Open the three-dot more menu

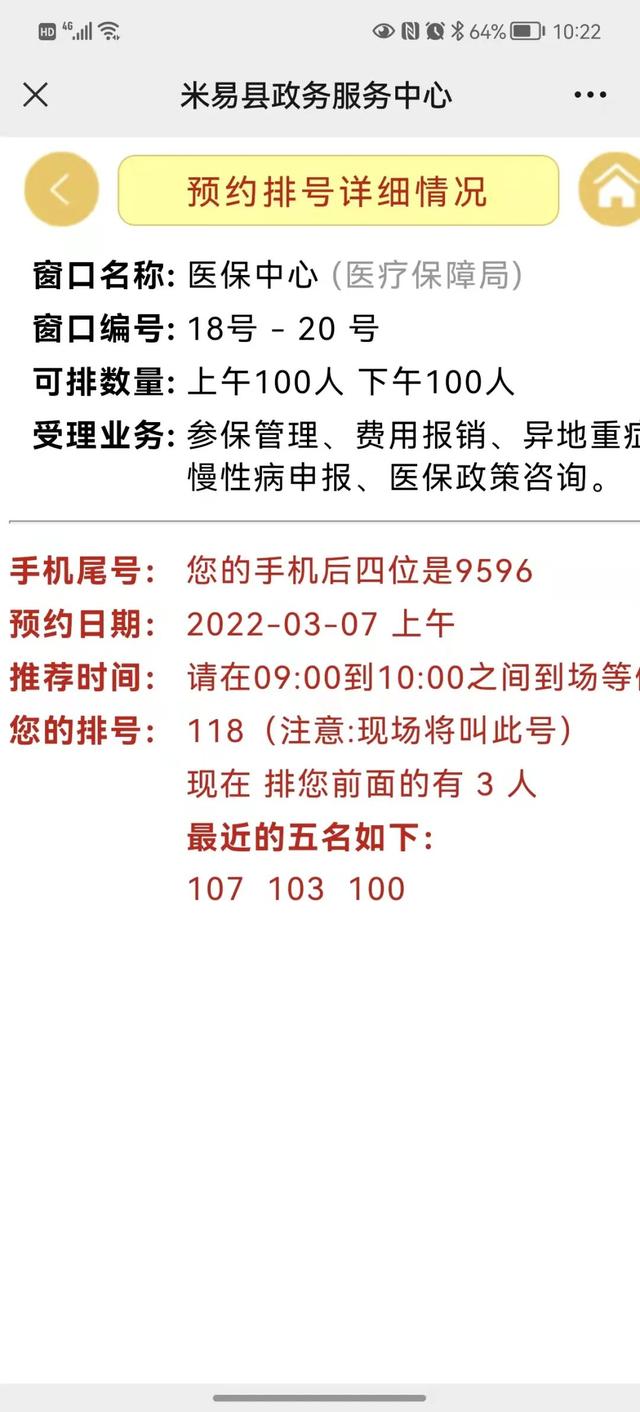[x=590, y=95]
